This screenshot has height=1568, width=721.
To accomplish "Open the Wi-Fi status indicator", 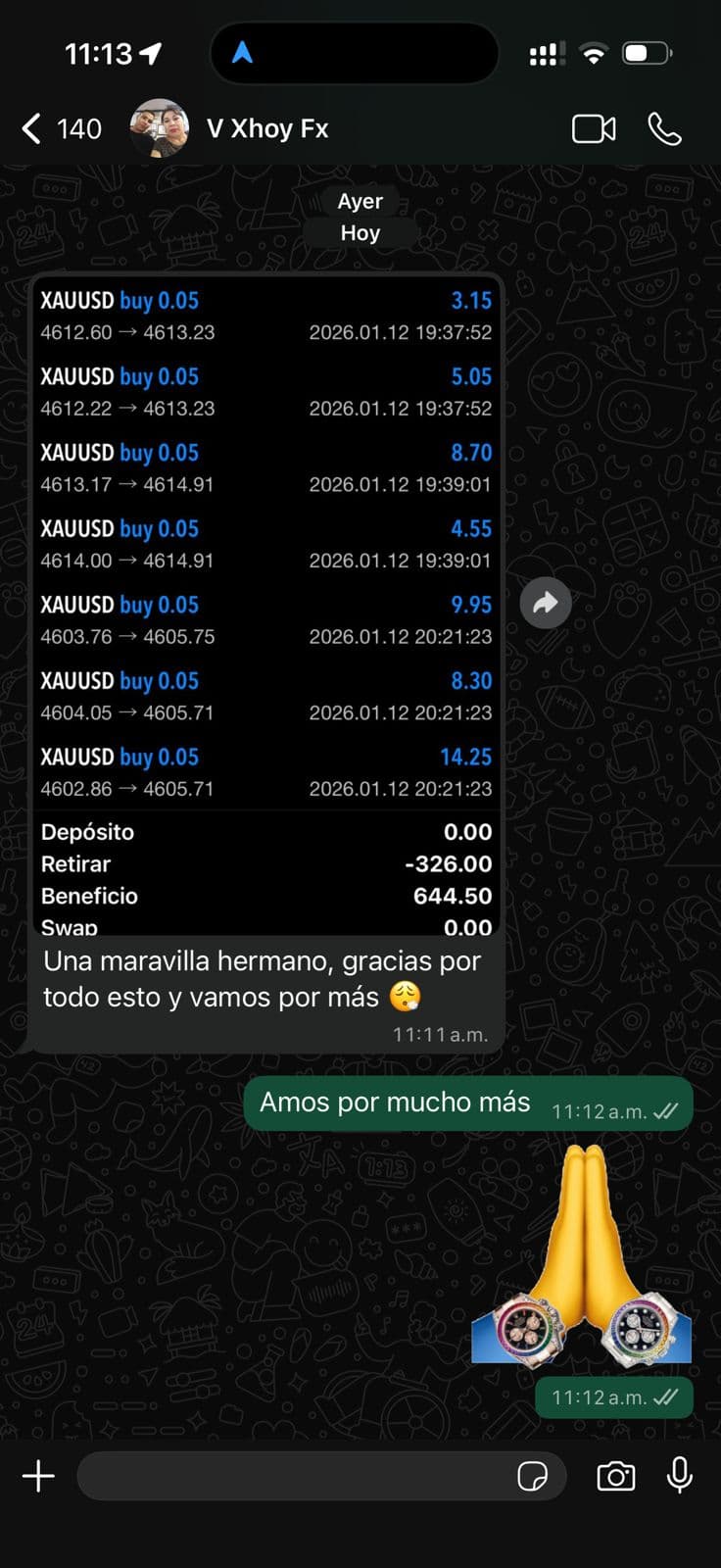I will (x=596, y=54).
